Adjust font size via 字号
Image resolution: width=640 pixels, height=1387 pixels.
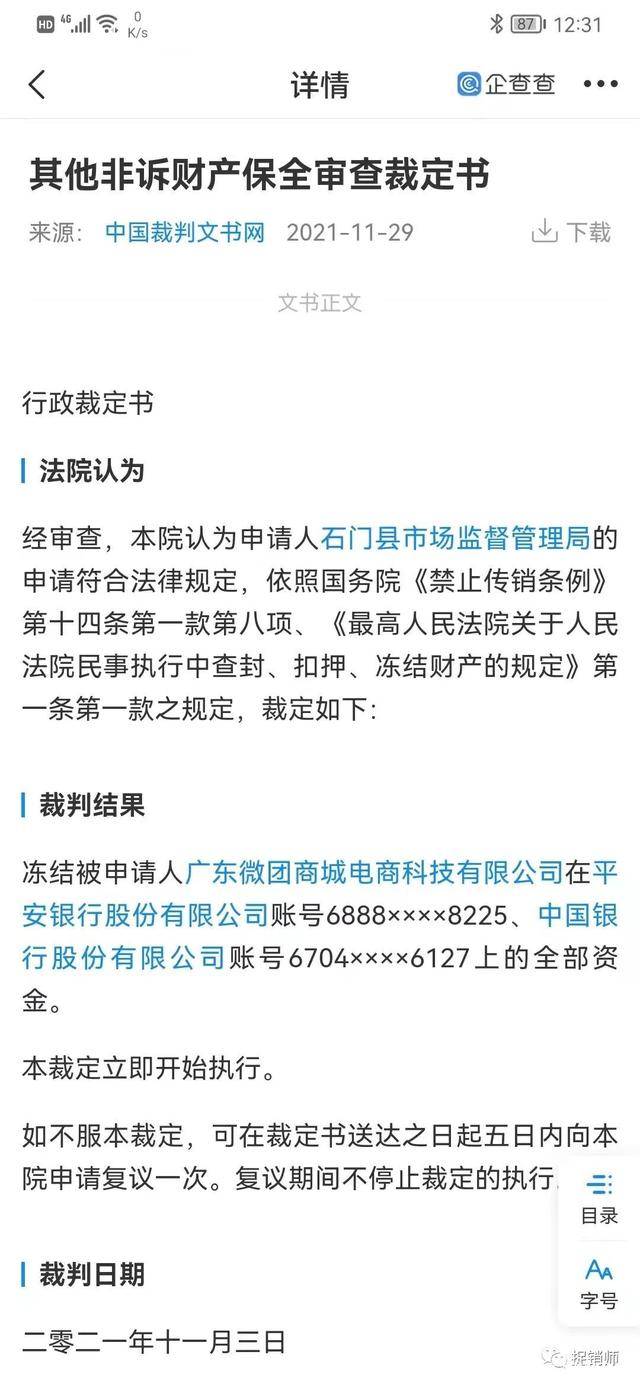coord(599,1282)
